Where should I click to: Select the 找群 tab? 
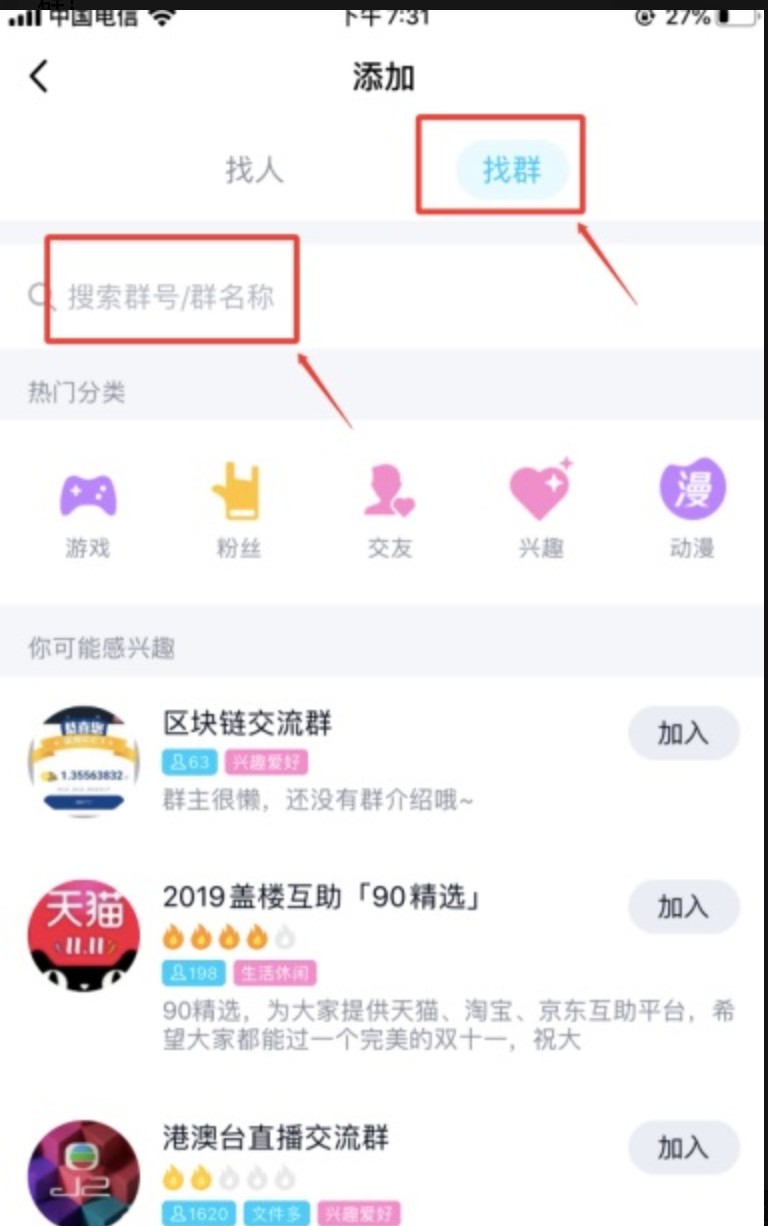tap(511, 170)
